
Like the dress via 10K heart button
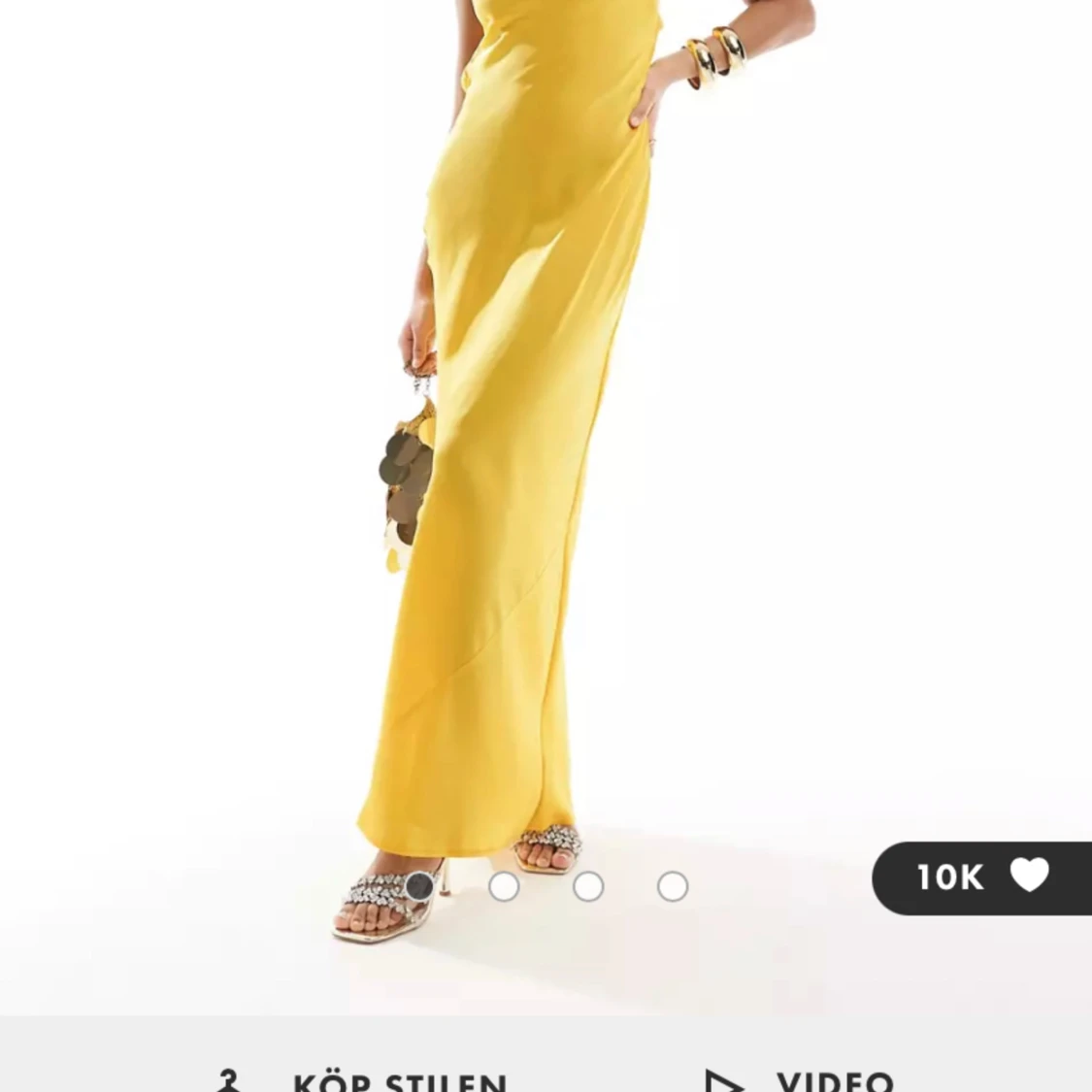[x=980, y=877]
